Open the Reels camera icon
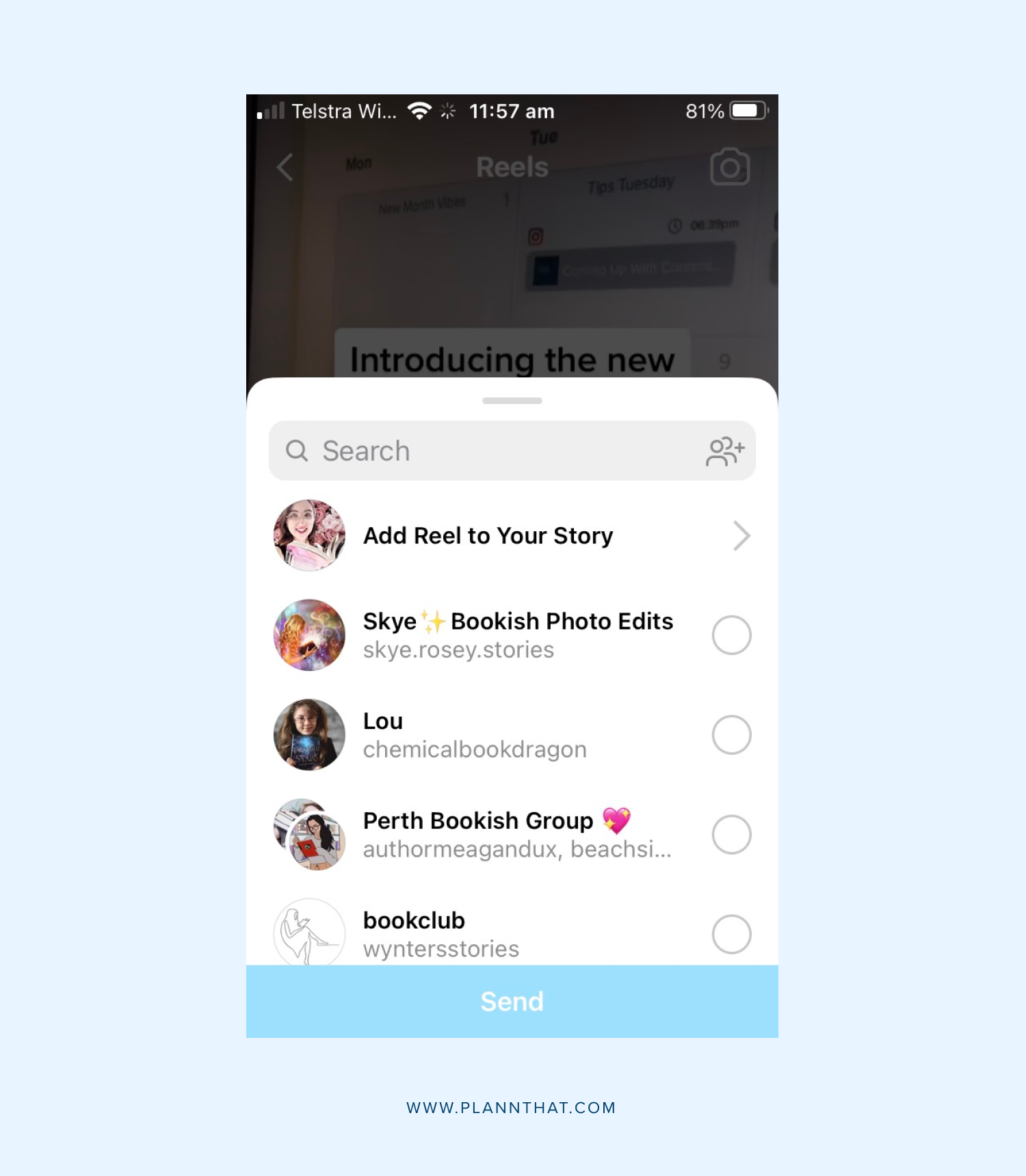 pos(730,167)
